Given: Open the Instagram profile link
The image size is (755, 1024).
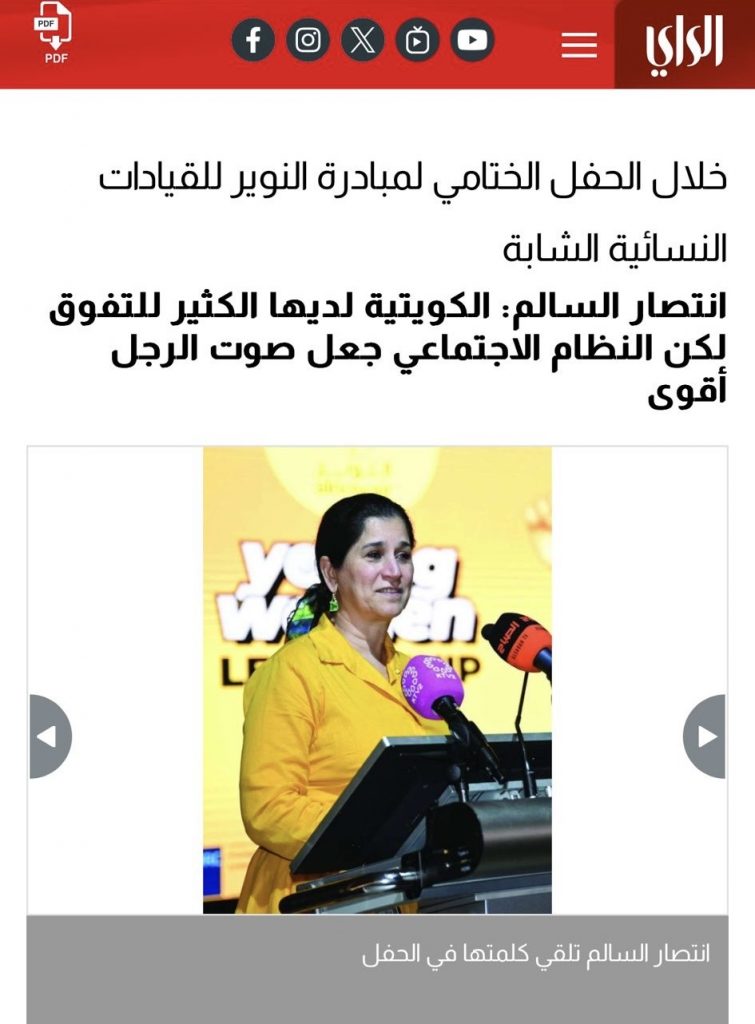Looking at the screenshot, I should (x=308, y=41).
